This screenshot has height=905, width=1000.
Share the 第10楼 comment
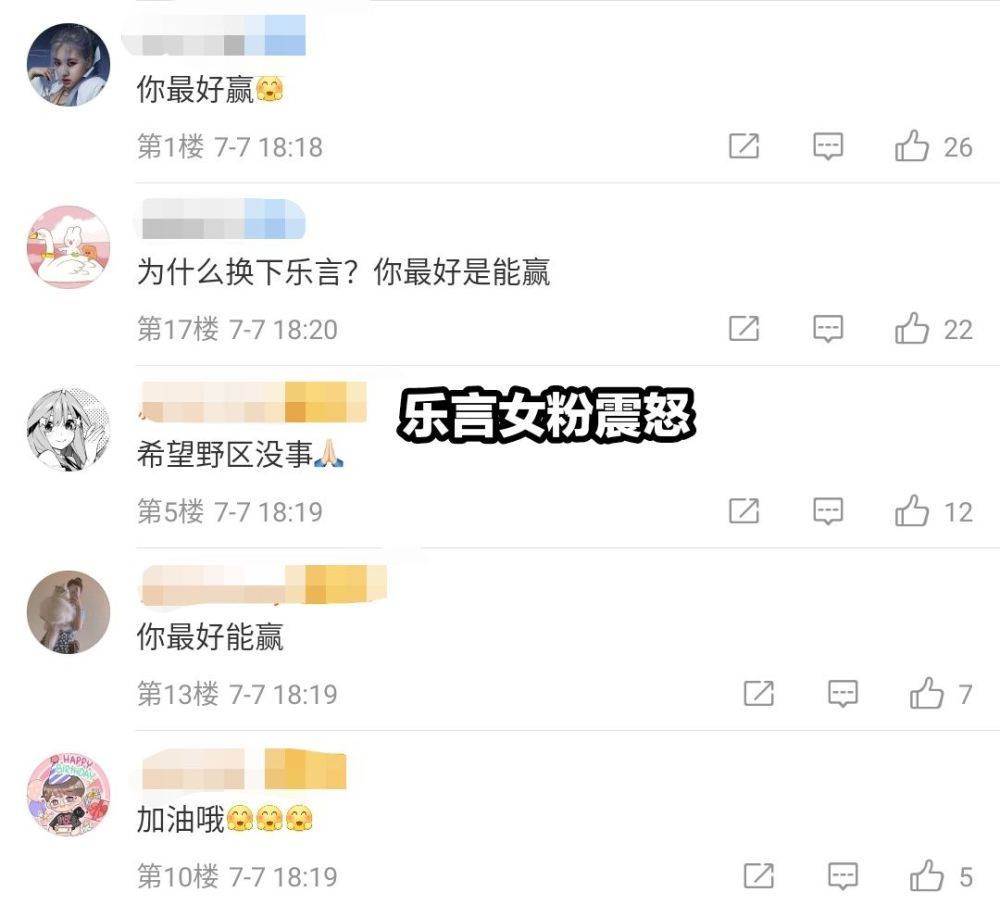(759, 877)
